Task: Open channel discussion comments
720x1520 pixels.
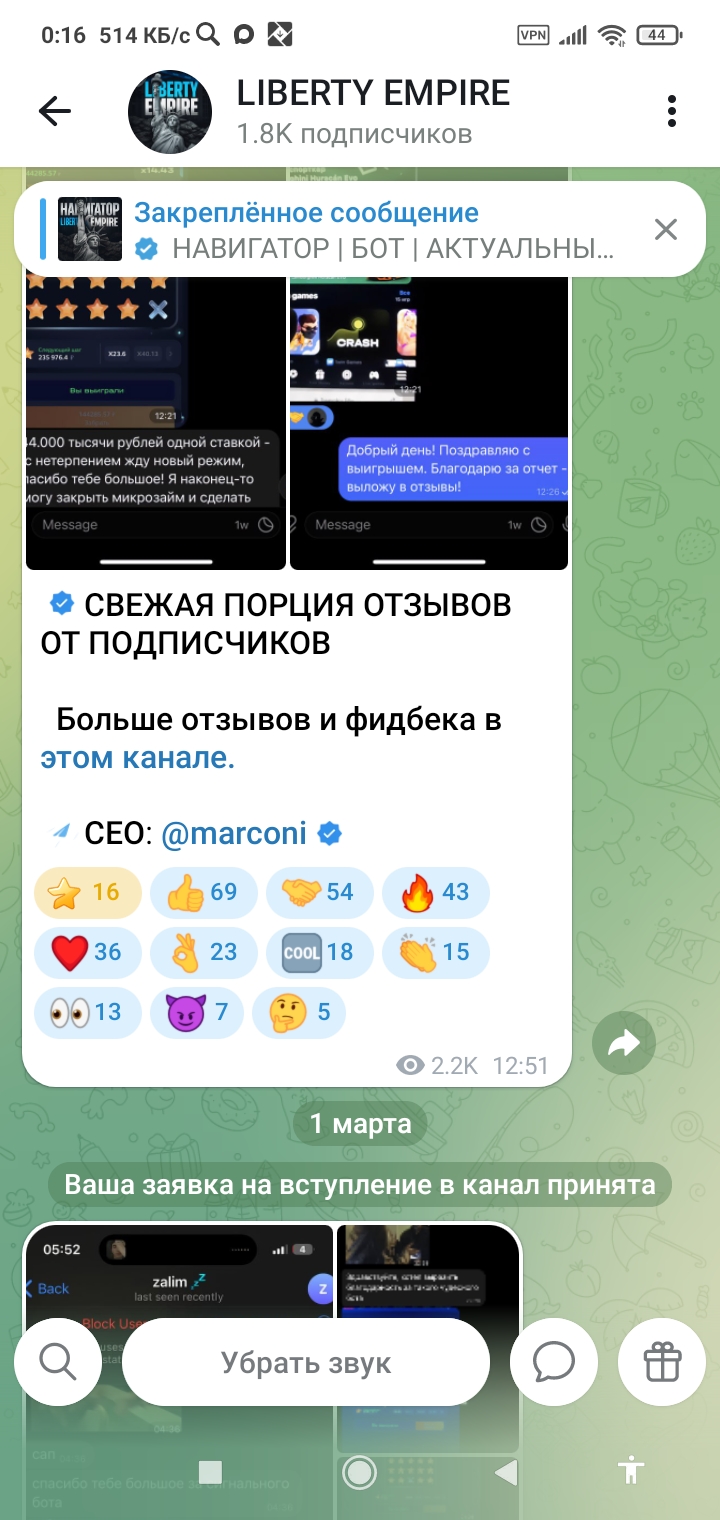Action: (x=553, y=1362)
